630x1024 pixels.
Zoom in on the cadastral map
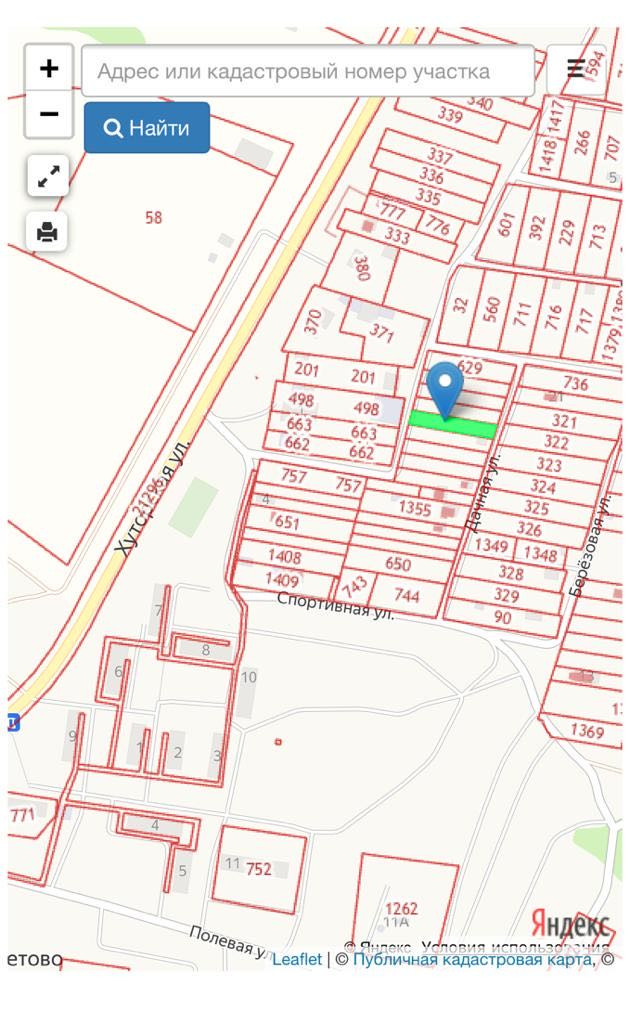pos(48,68)
